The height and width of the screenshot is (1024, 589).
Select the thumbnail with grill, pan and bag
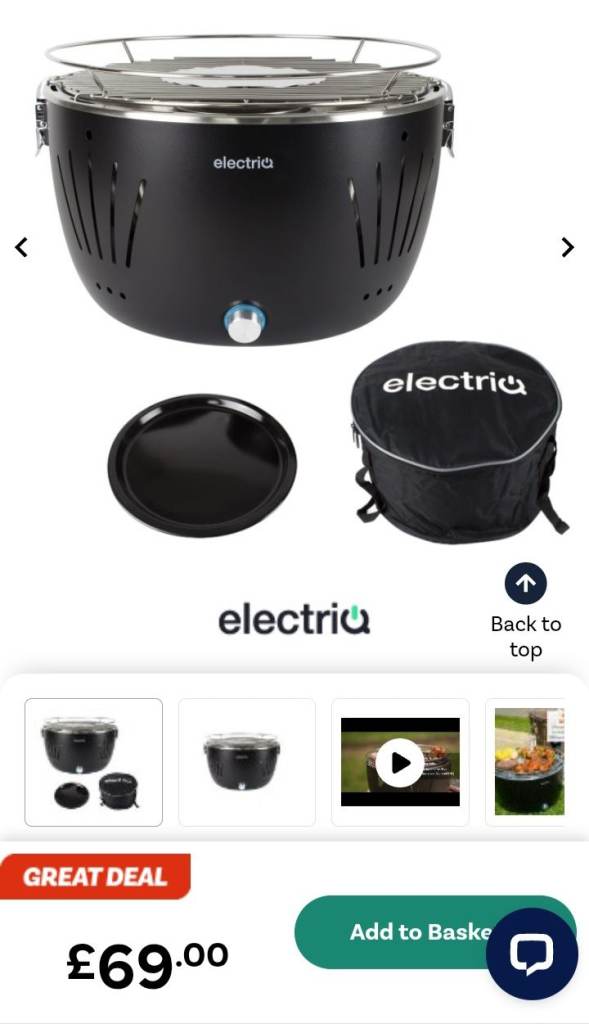click(x=93, y=762)
